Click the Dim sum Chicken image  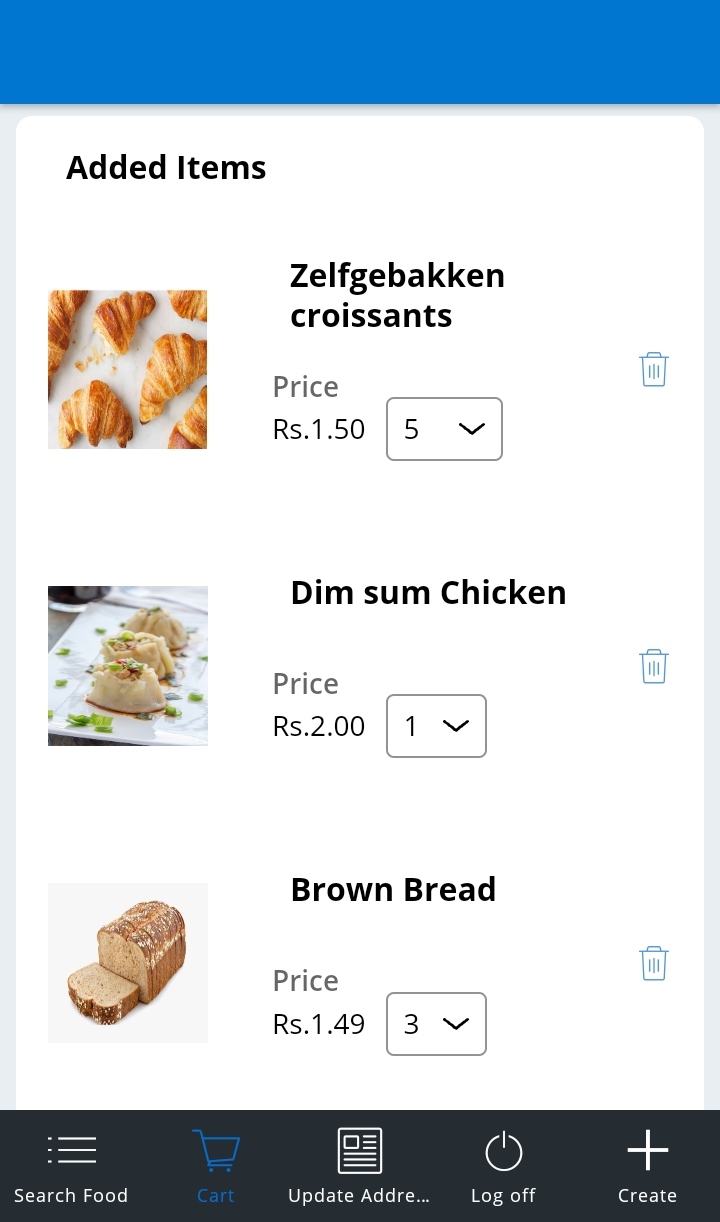tap(127, 665)
